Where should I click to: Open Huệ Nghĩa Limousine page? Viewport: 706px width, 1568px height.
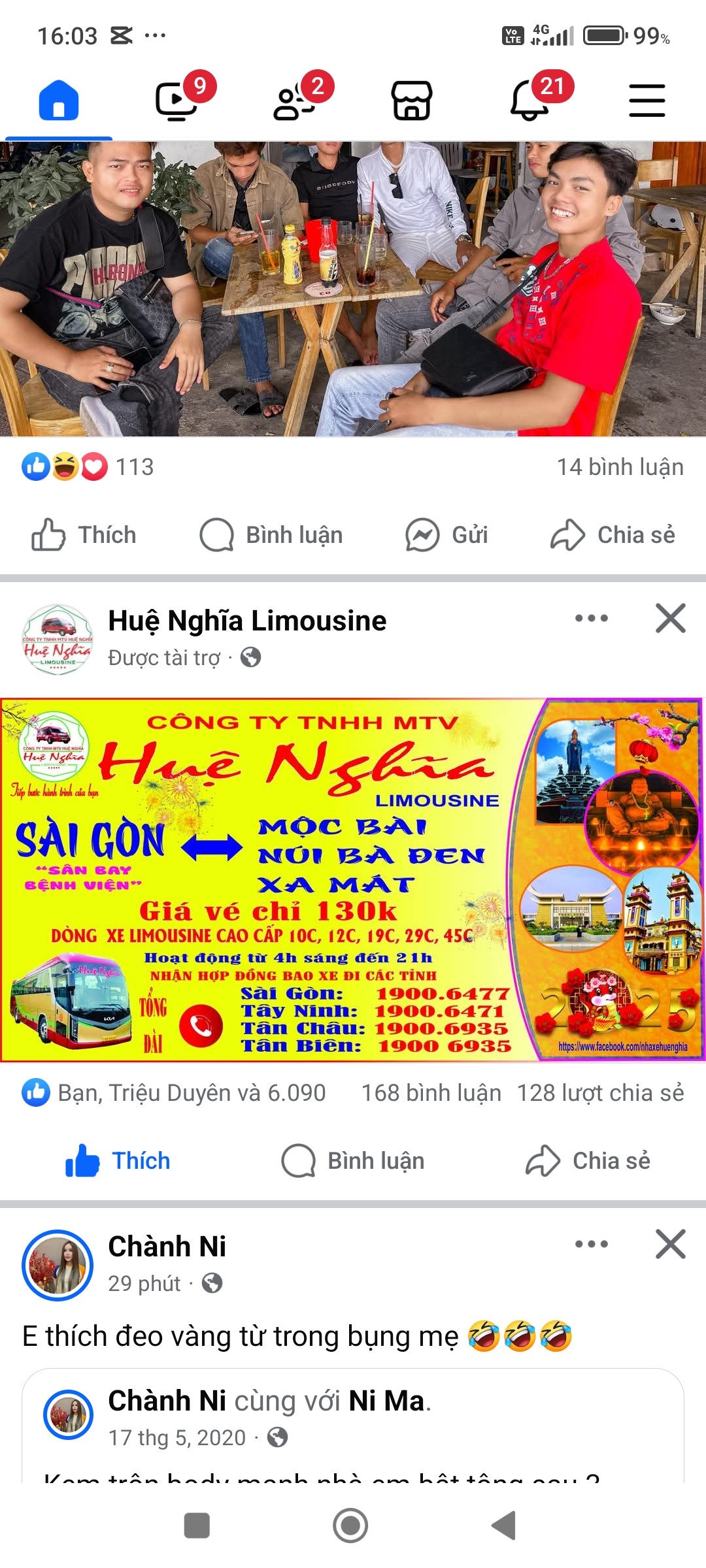pos(247,621)
